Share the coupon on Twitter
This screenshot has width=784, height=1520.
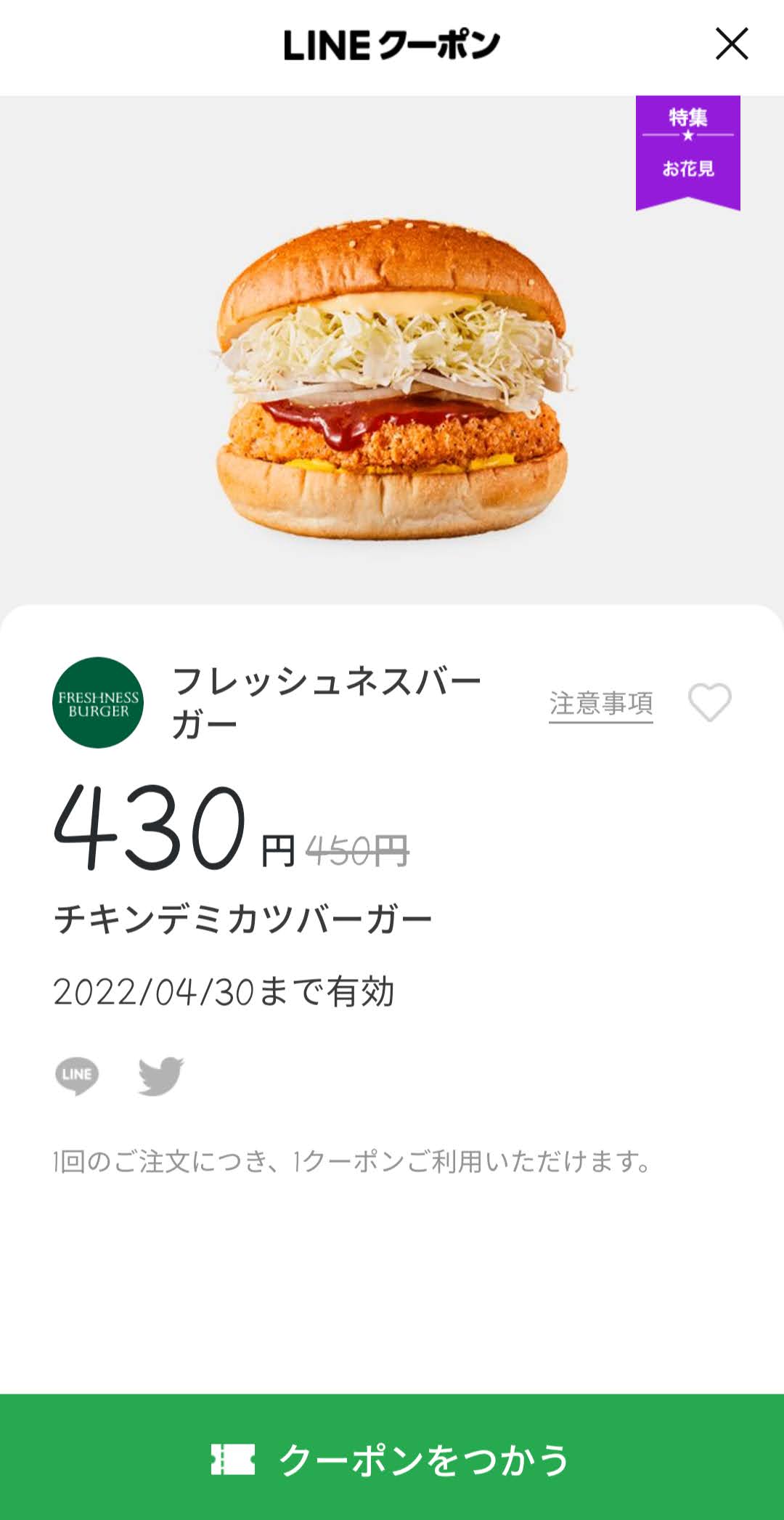pyautogui.click(x=161, y=1076)
